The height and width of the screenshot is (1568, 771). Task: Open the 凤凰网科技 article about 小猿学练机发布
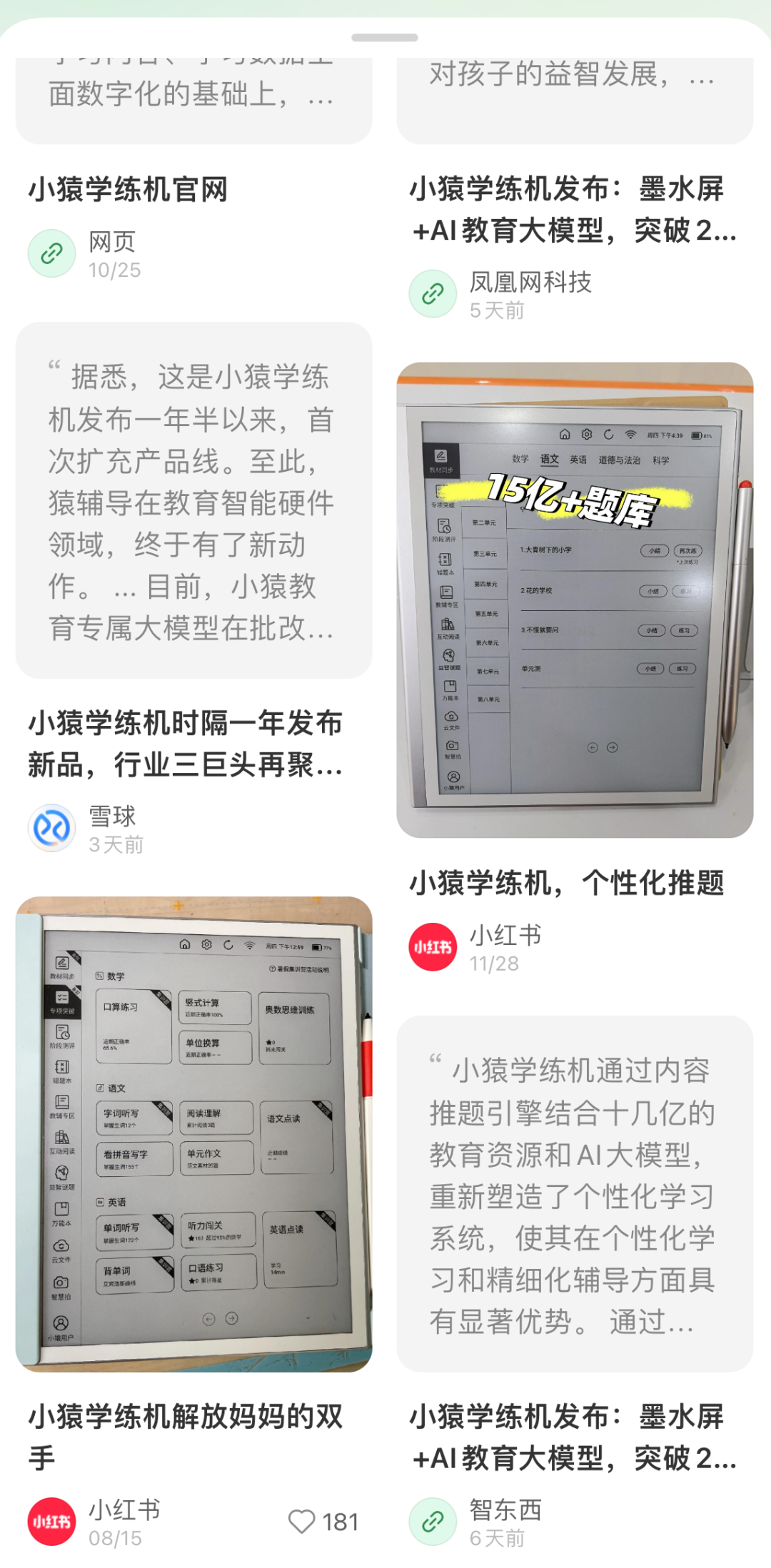pyautogui.click(x=573, y=210)
